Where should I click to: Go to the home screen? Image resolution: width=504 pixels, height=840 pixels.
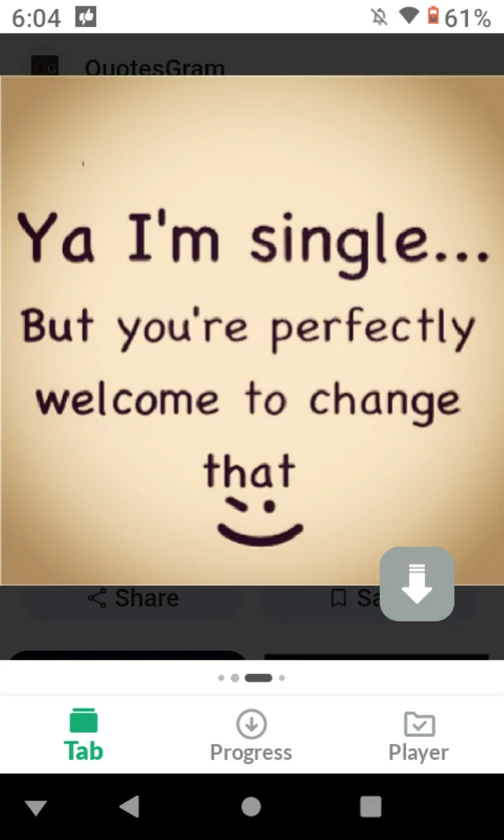(x=251, y=806)
